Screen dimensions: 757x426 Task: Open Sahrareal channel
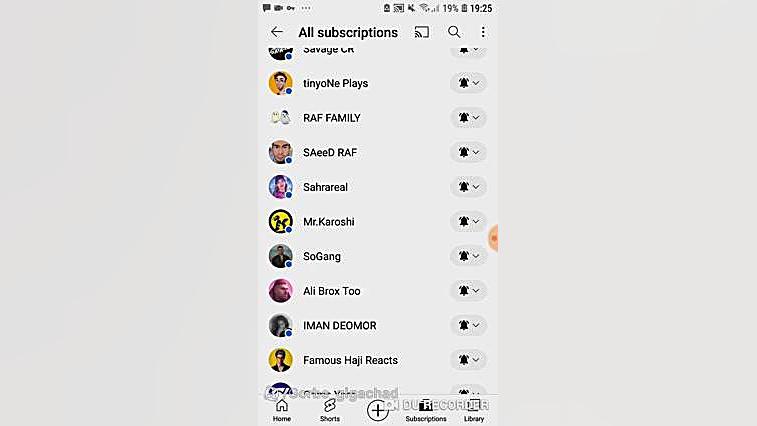325,187
